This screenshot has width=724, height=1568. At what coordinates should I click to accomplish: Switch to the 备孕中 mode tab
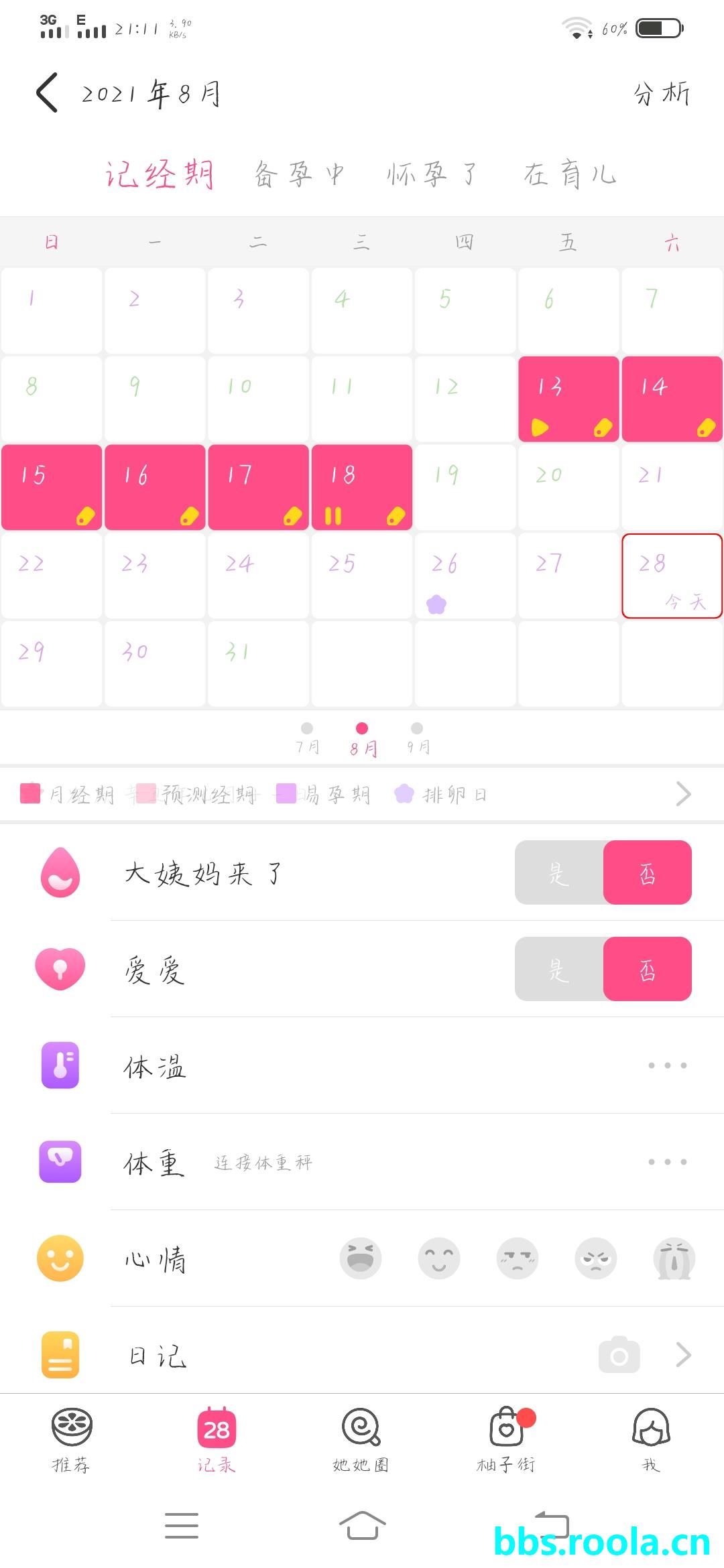[299, 174]
